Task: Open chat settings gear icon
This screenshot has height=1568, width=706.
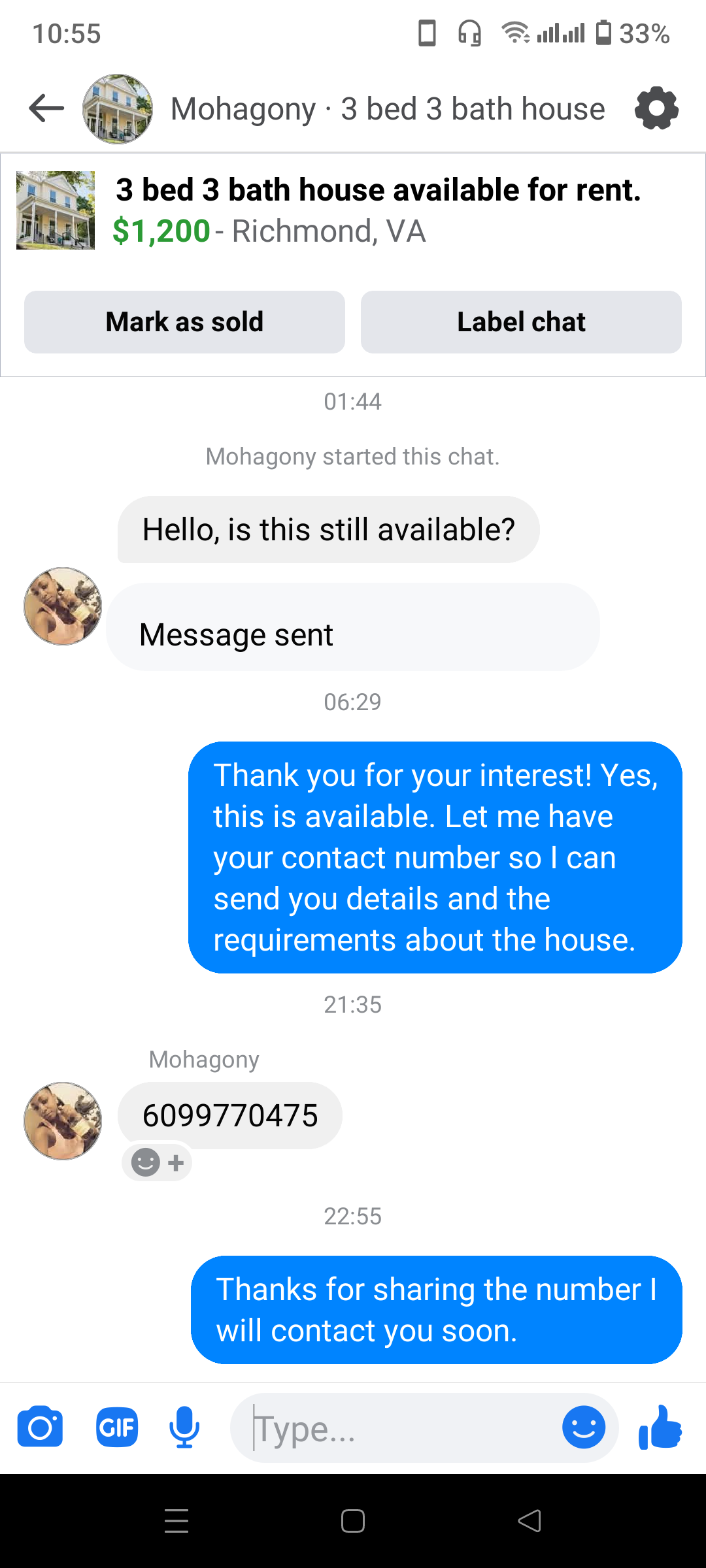Action: (x=656, y=108)
